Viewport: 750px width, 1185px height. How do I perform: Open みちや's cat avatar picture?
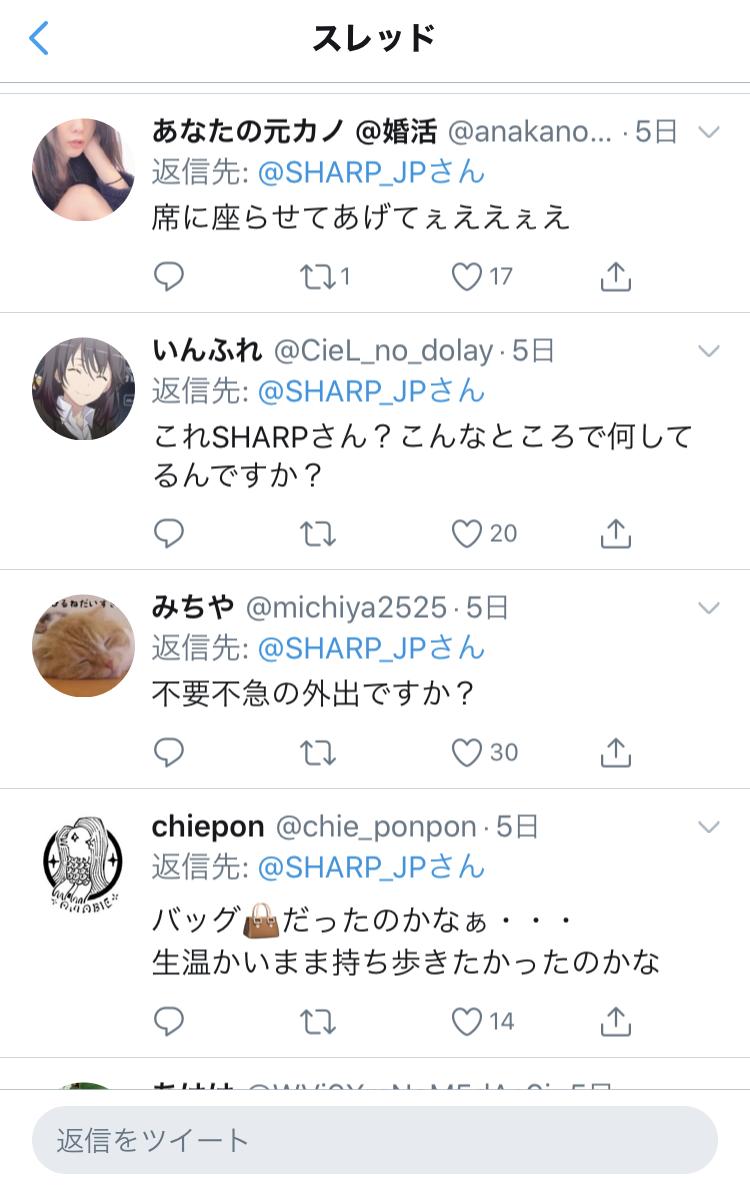click(x=83, y=647)
